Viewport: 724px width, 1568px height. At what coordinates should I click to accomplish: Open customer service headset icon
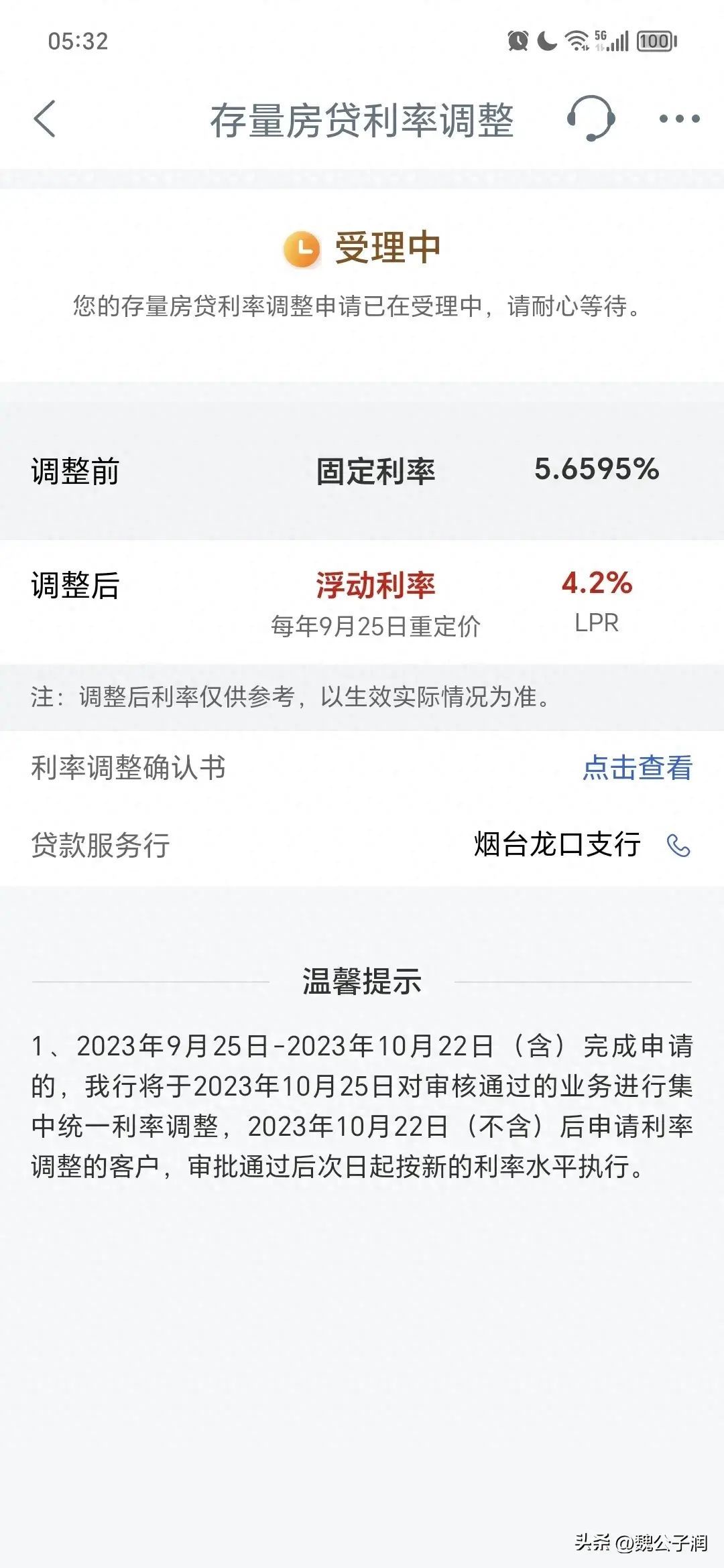[x=591, y=119]
